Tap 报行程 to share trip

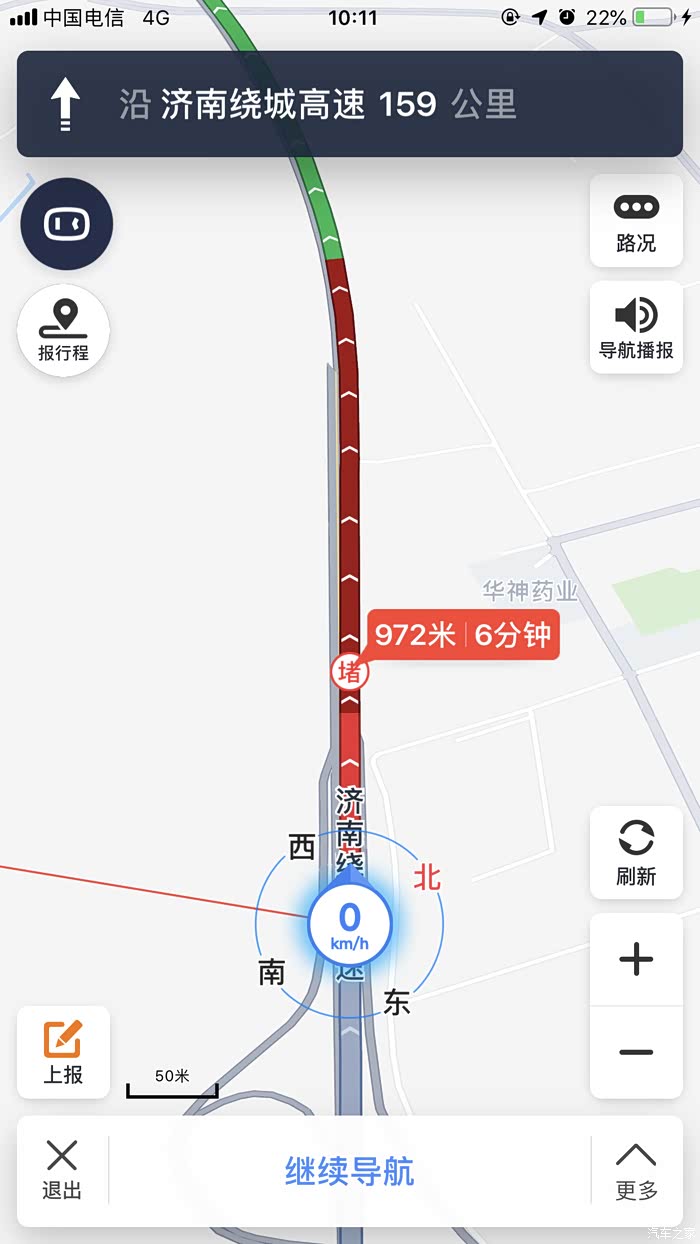click(64, 330)
